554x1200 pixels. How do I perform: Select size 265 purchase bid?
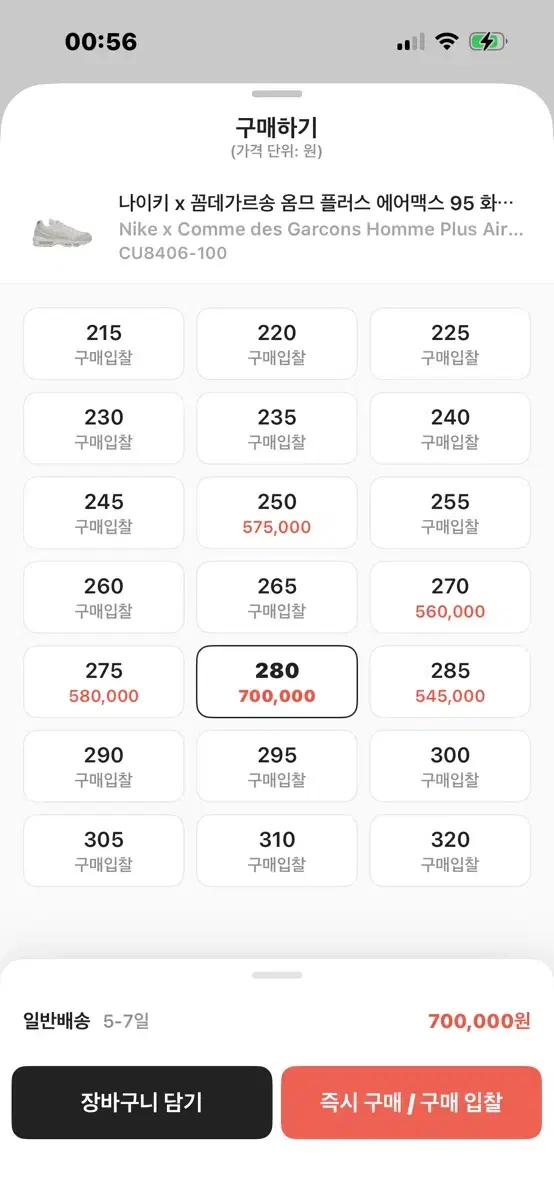(277, 598)
